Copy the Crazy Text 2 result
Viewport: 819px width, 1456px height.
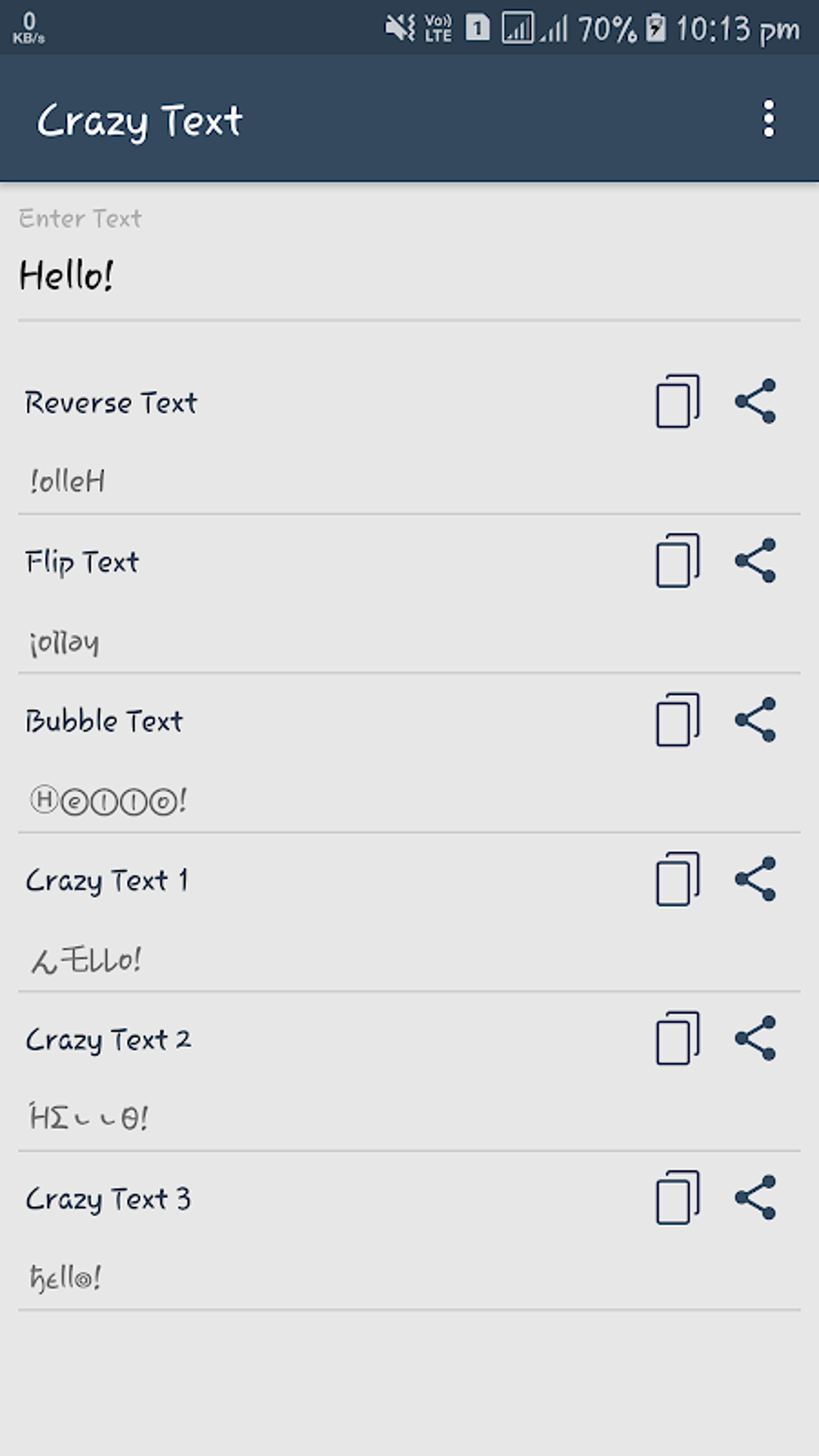pos(678,1038)
